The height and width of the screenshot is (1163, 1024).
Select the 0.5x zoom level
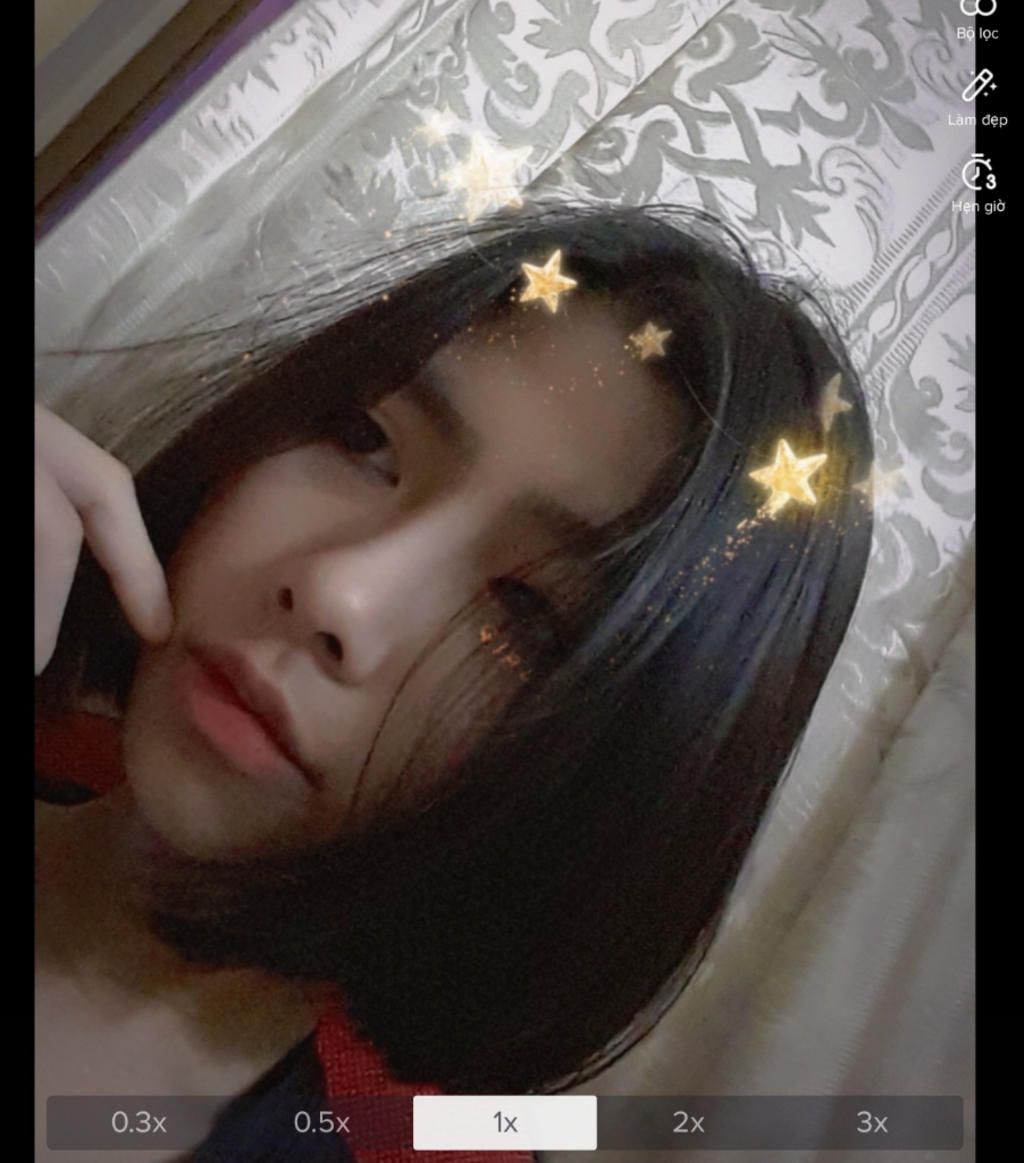point(321,1122)
